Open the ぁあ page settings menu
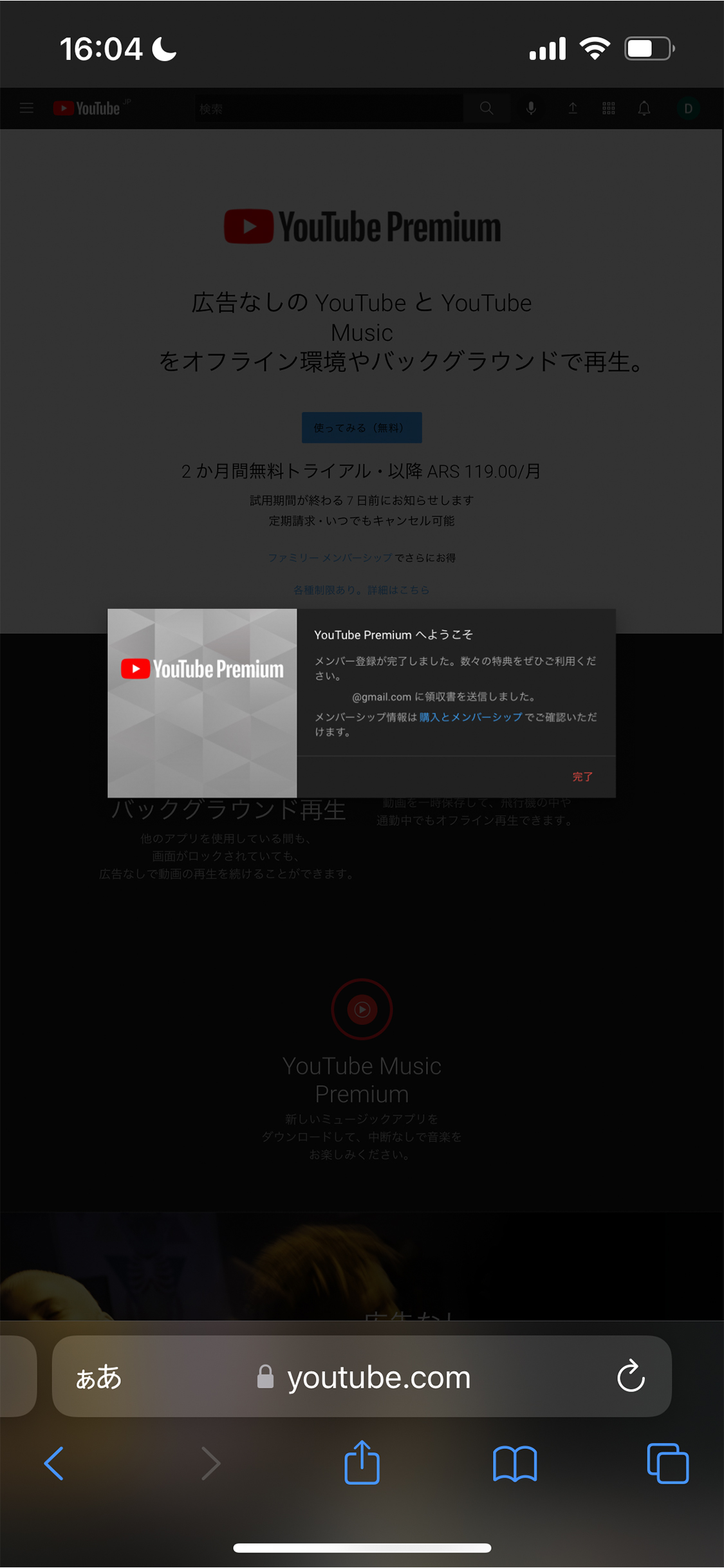This screenshot has height=1568, width=724. pos(98,1377)
